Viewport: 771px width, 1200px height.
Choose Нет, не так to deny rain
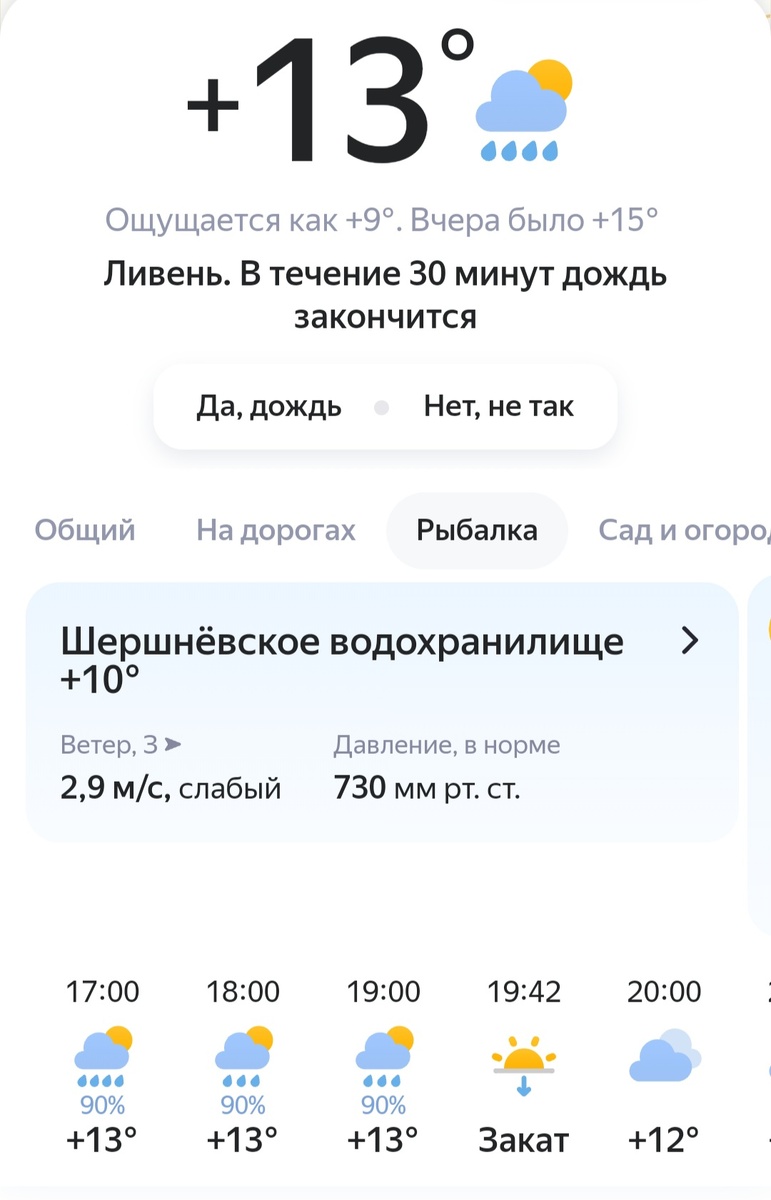[499, 406]
